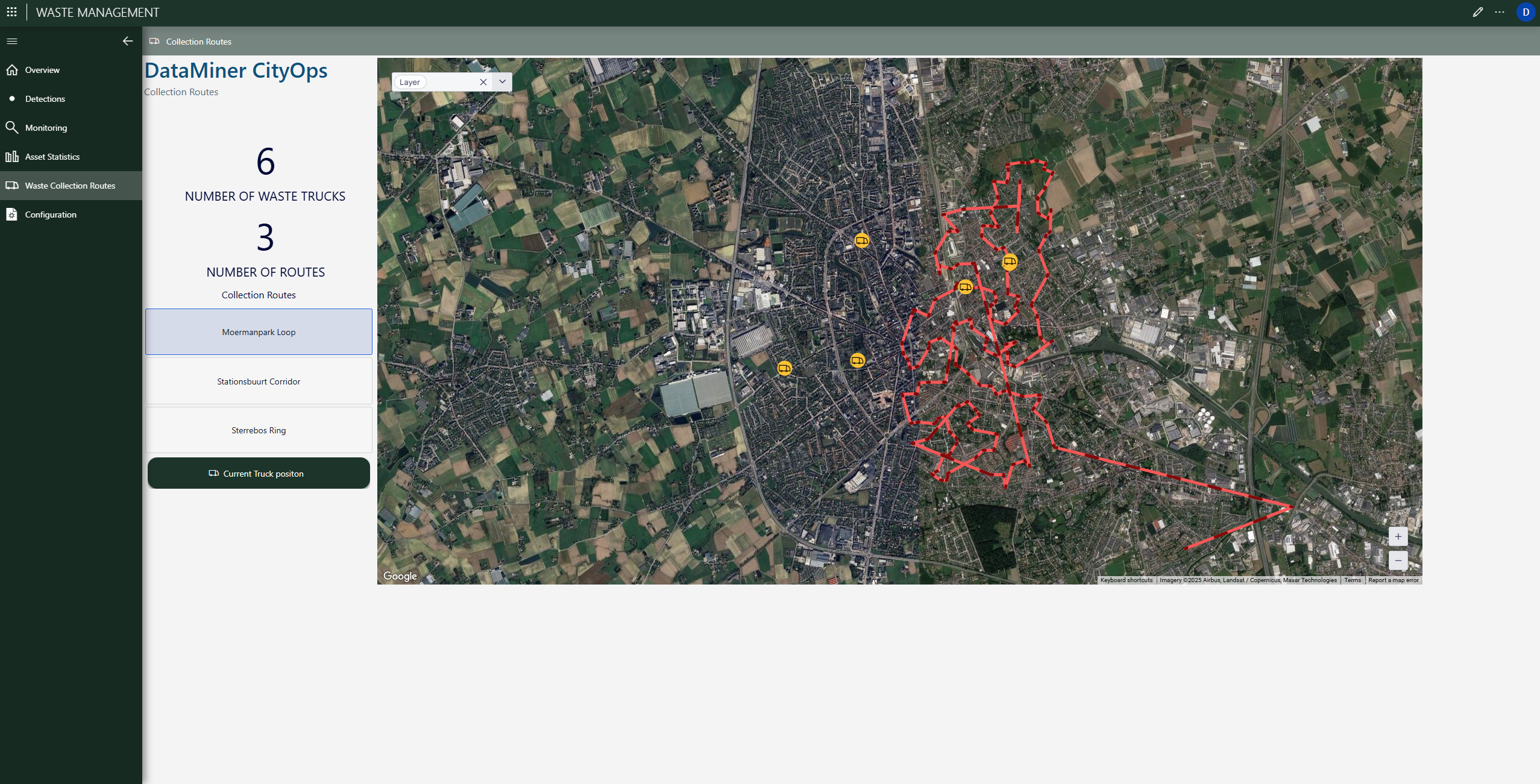Open the Configuration page
The height and width of the screenshot is (784, 1540).
51,215
